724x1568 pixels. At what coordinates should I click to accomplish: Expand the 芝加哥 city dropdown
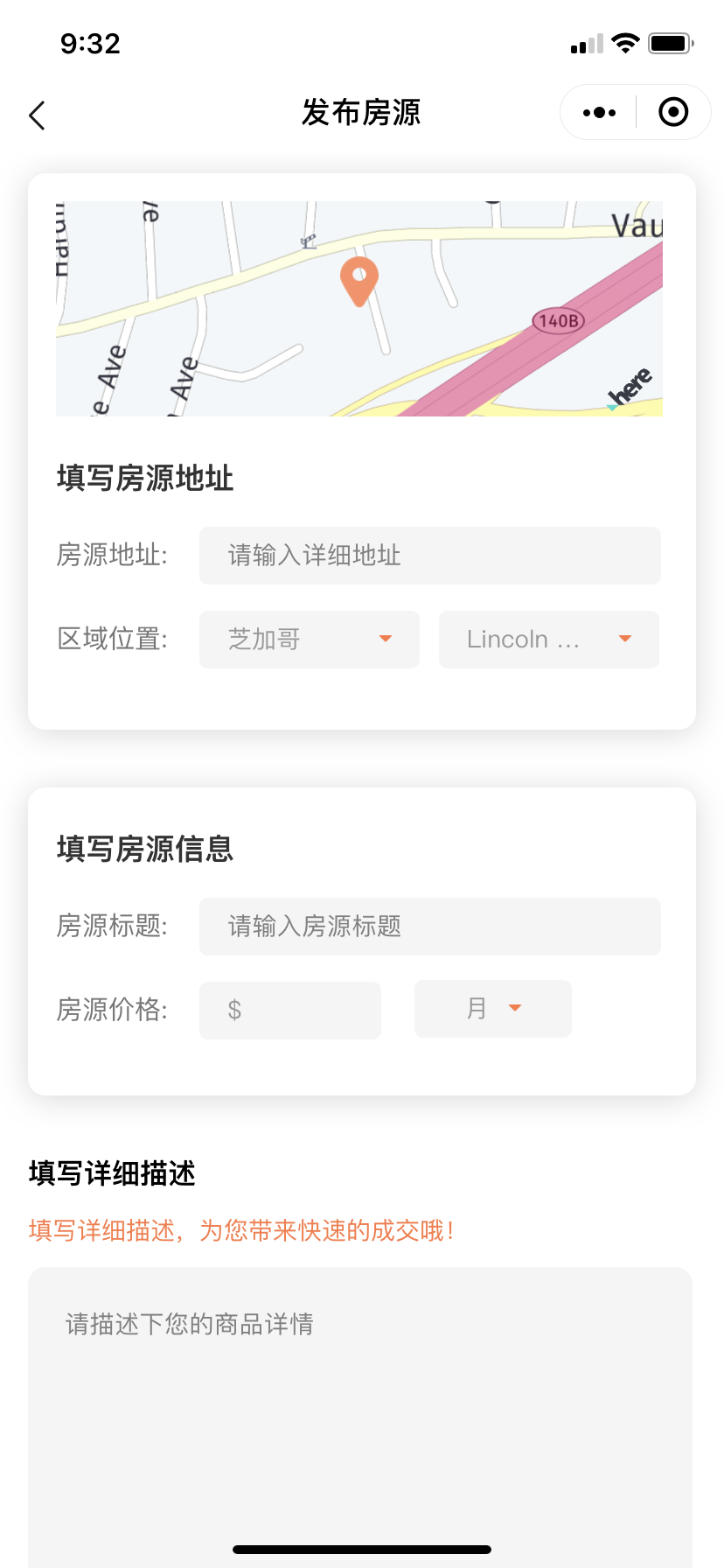(x=310, y=640)
